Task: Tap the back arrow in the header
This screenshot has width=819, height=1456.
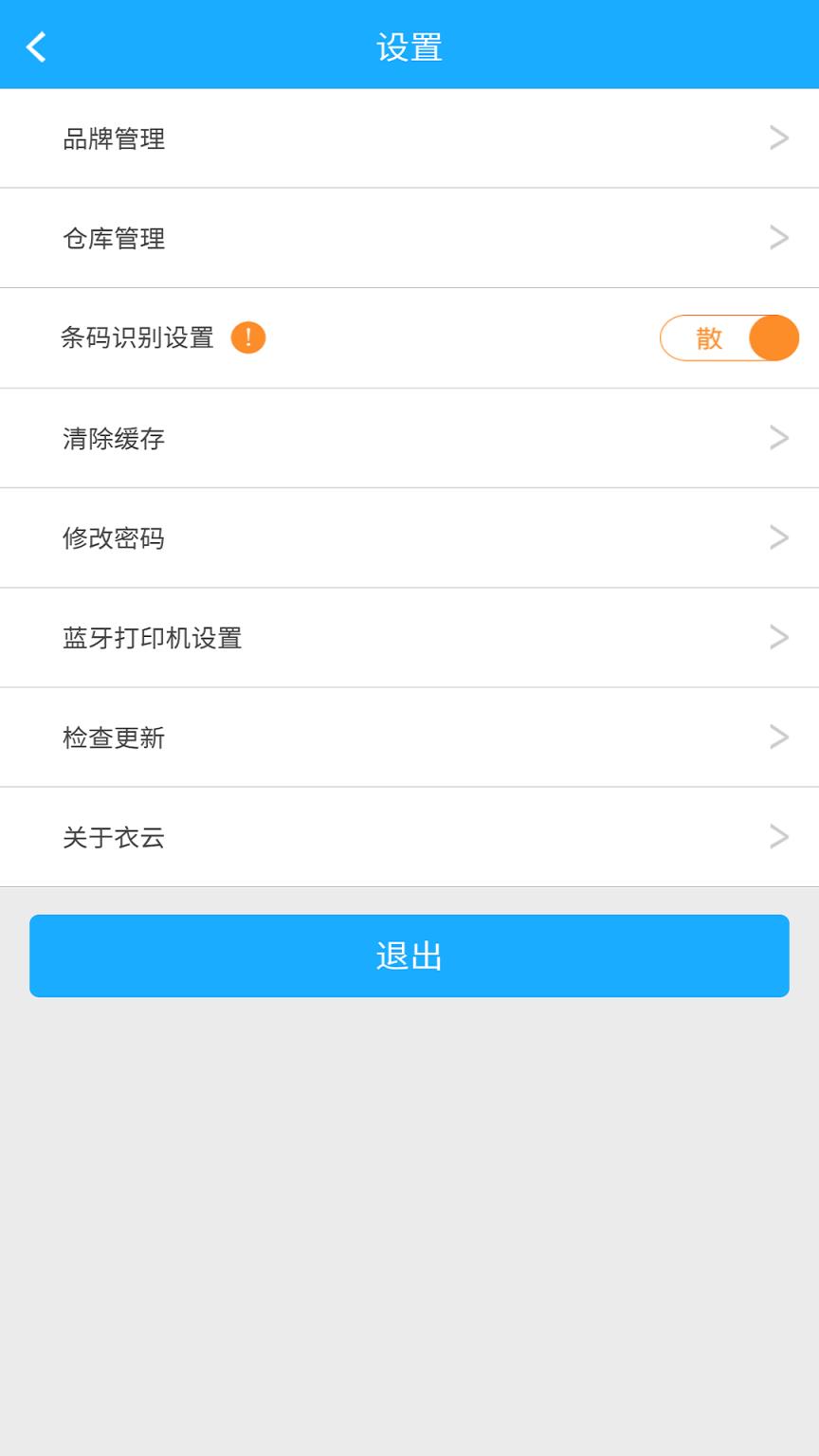Action: click(35, 45)
